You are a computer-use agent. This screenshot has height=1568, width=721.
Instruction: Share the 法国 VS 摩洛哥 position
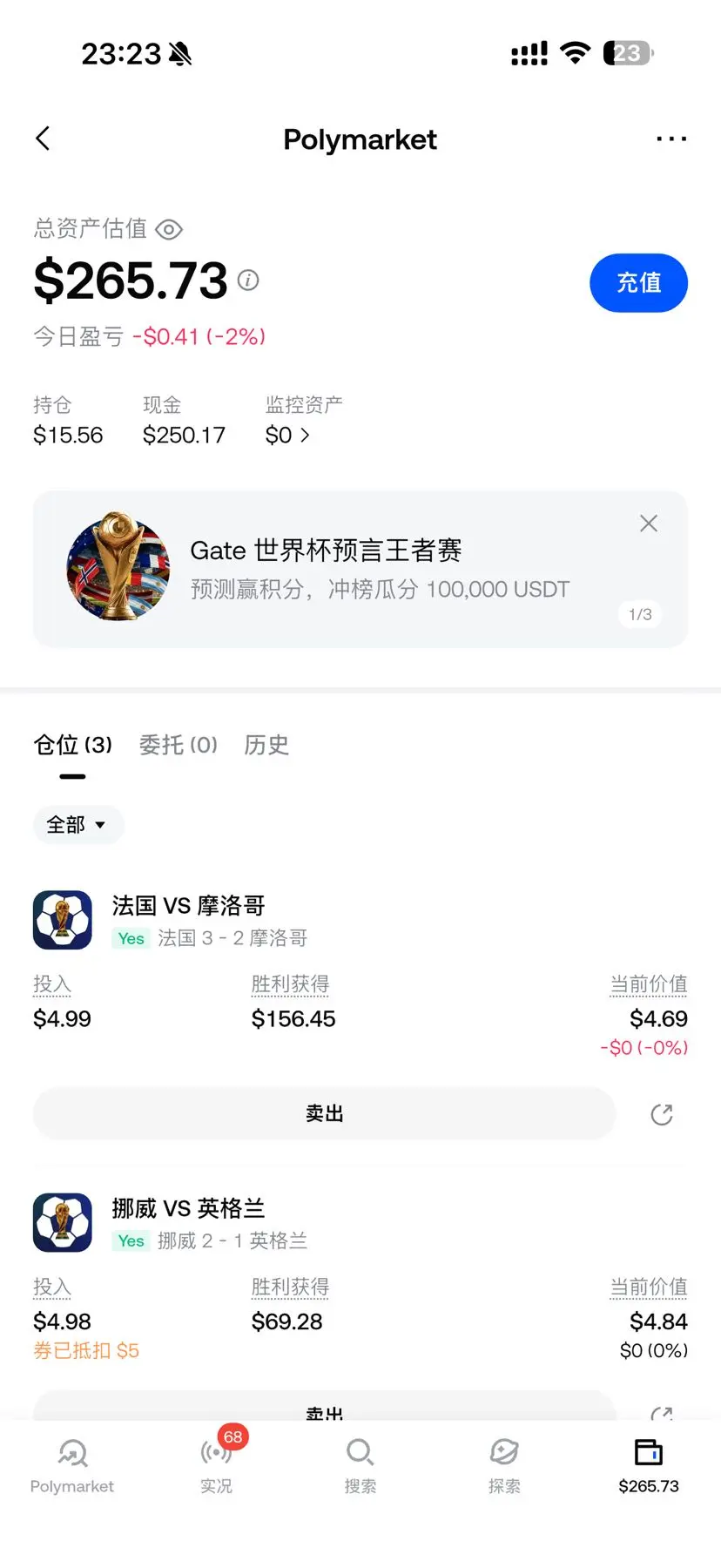tap(662, 1114)
